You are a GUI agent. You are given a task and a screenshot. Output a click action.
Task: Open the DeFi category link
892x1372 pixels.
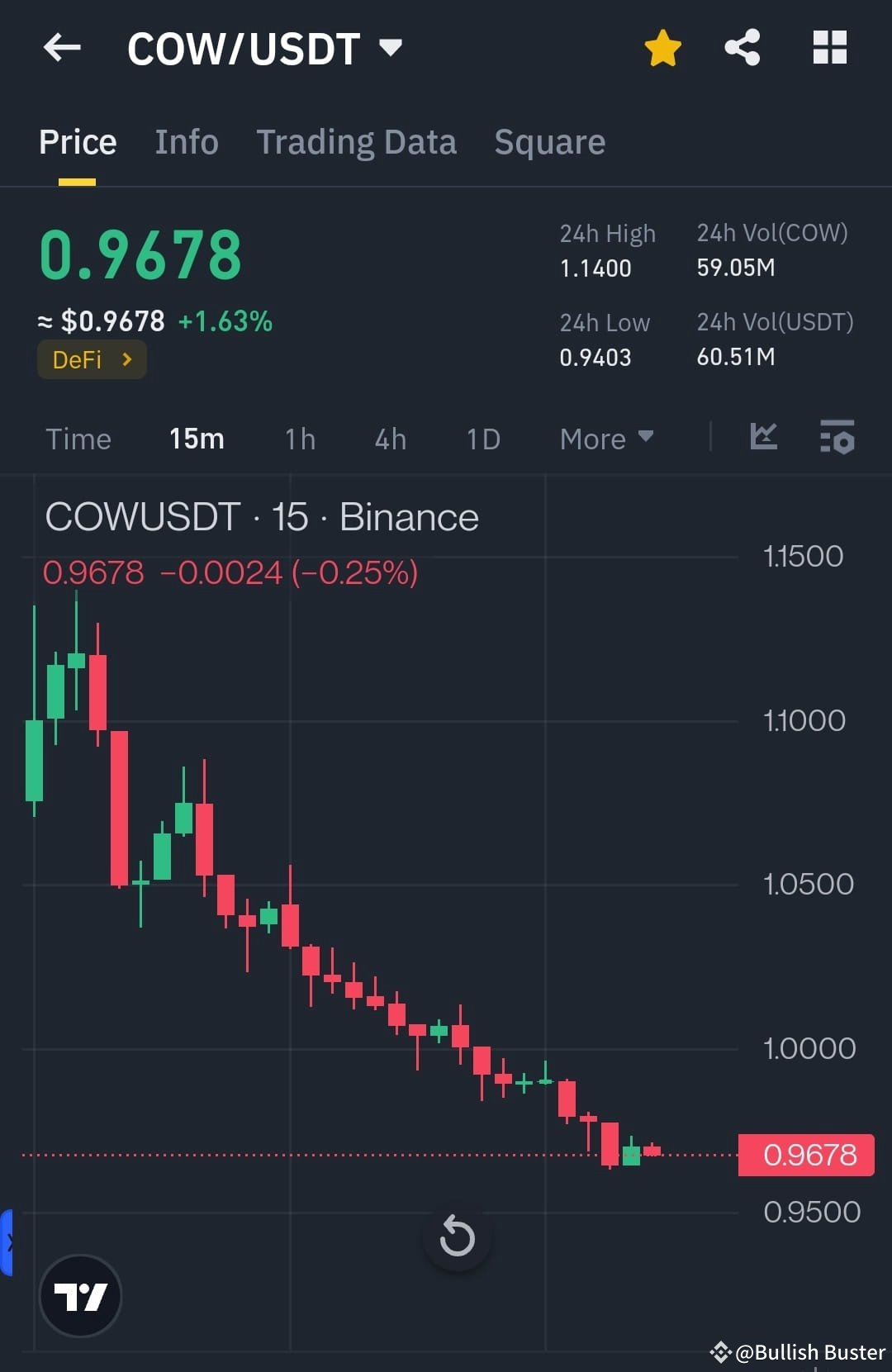[x=91, y=358]
